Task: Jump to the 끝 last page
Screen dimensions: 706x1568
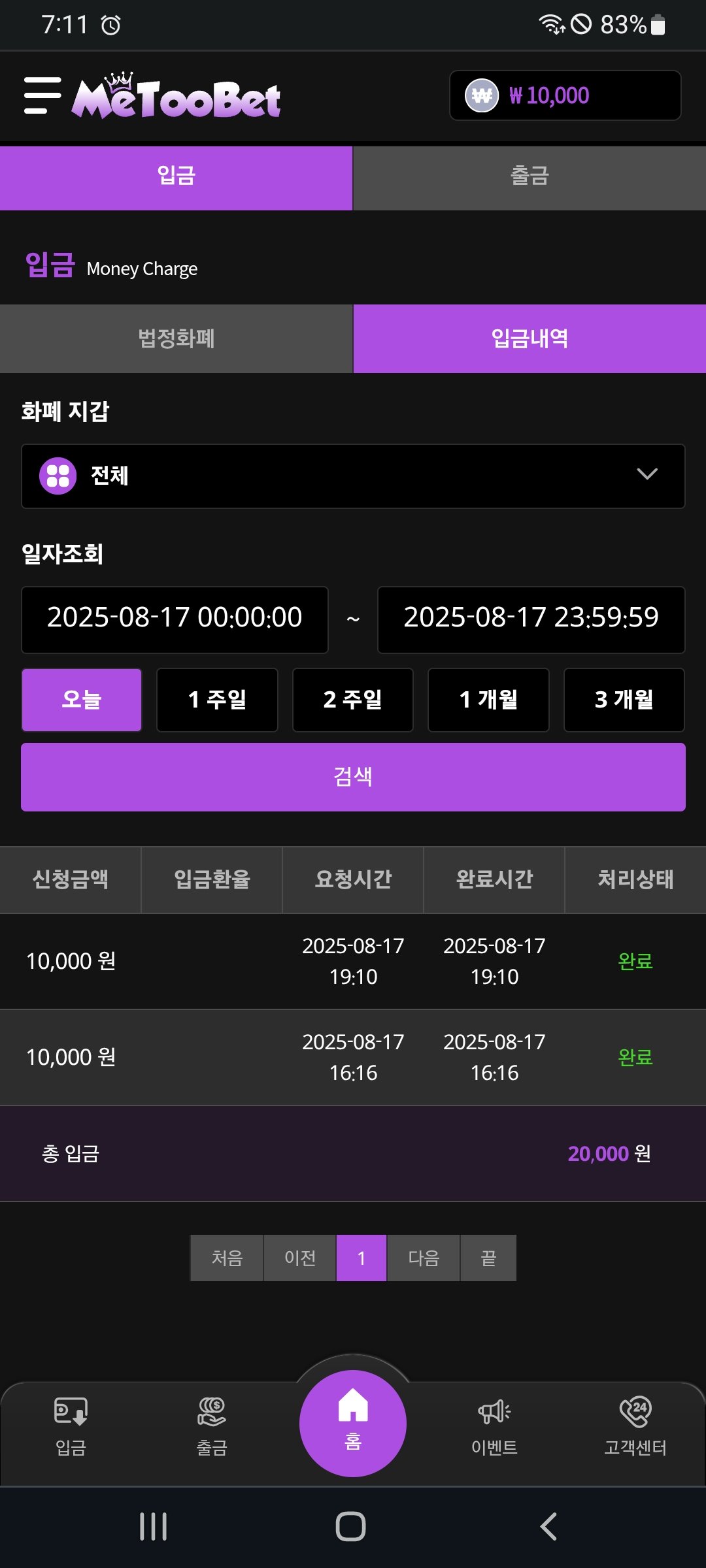Action: tap(488, 1258)
